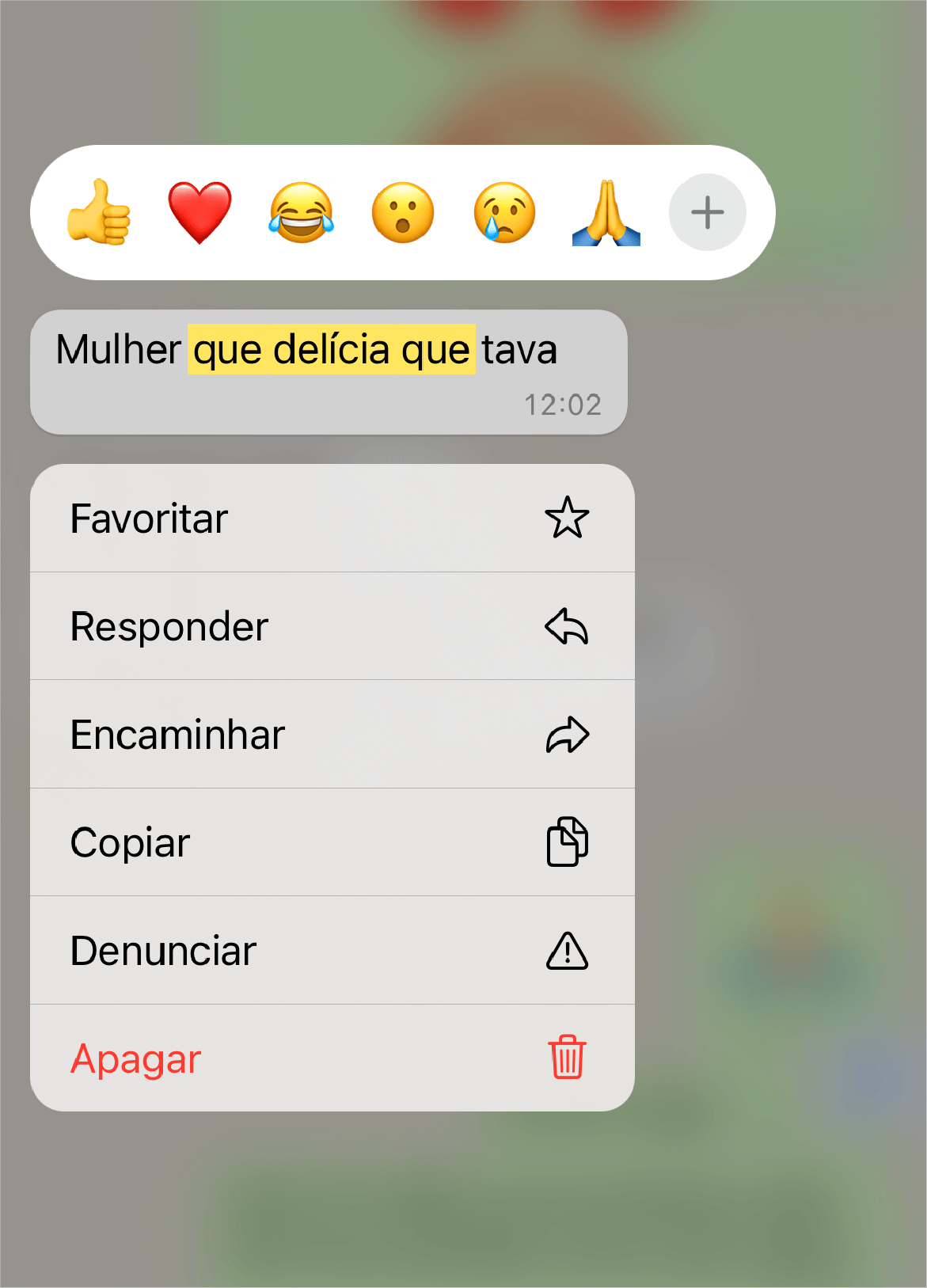This screenshot has width=927, height=1288.
Task: Tap the reply arrow icon beside Responder
Action: (568, 626)
